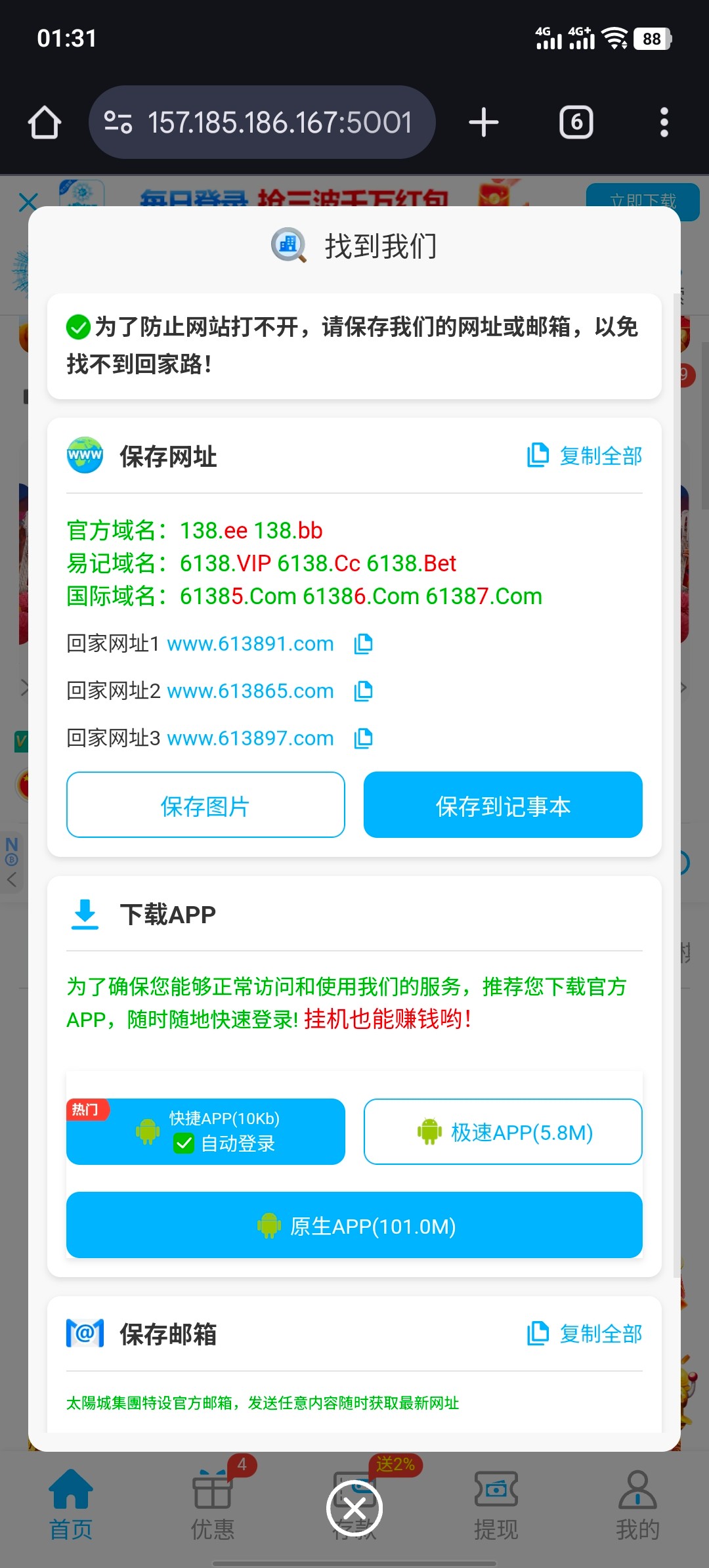Go to the browser home page
This screenshot has width=709, height=1568.
[x=45, y=122]
